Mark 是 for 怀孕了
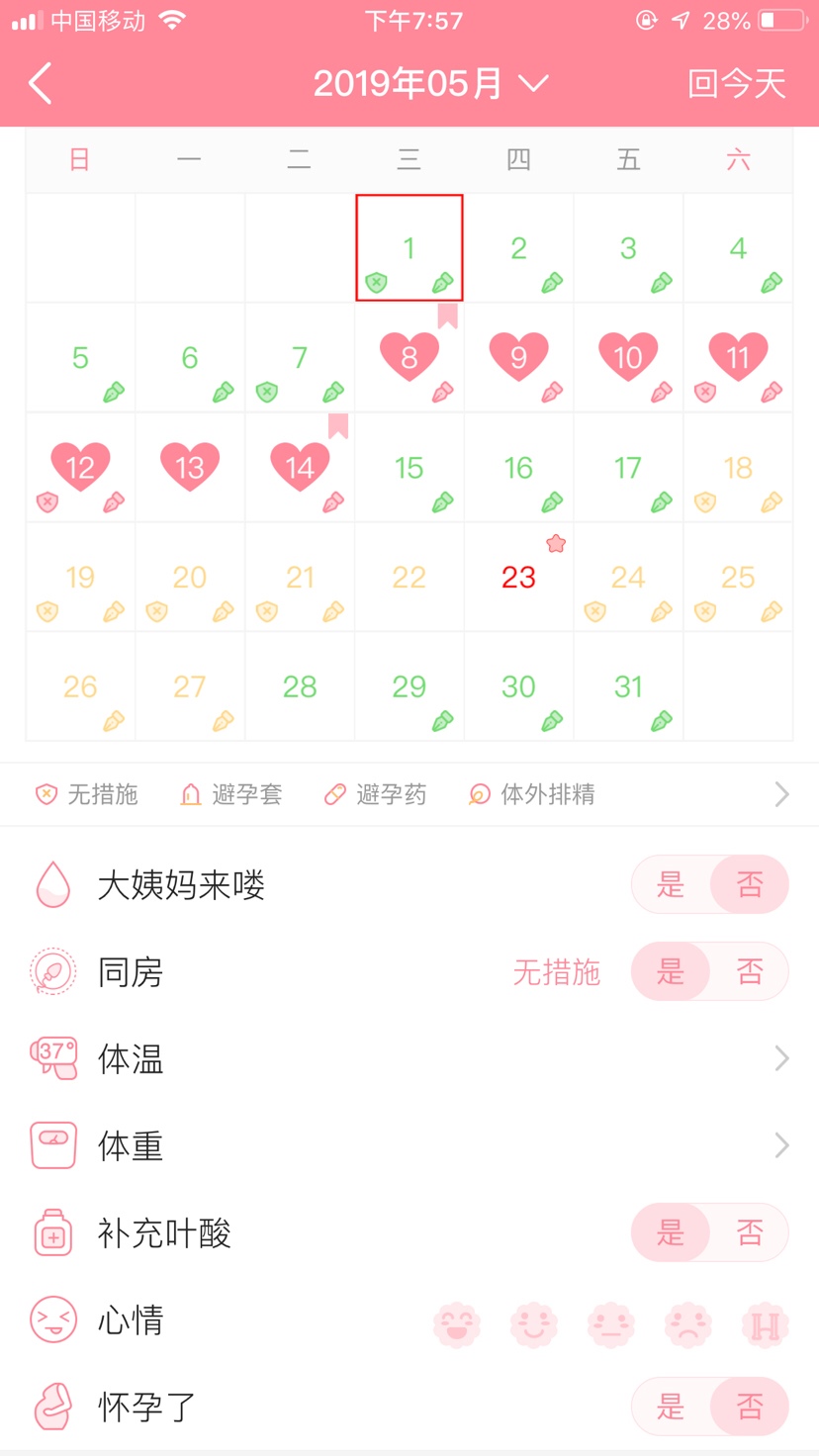 point(671,1407)
